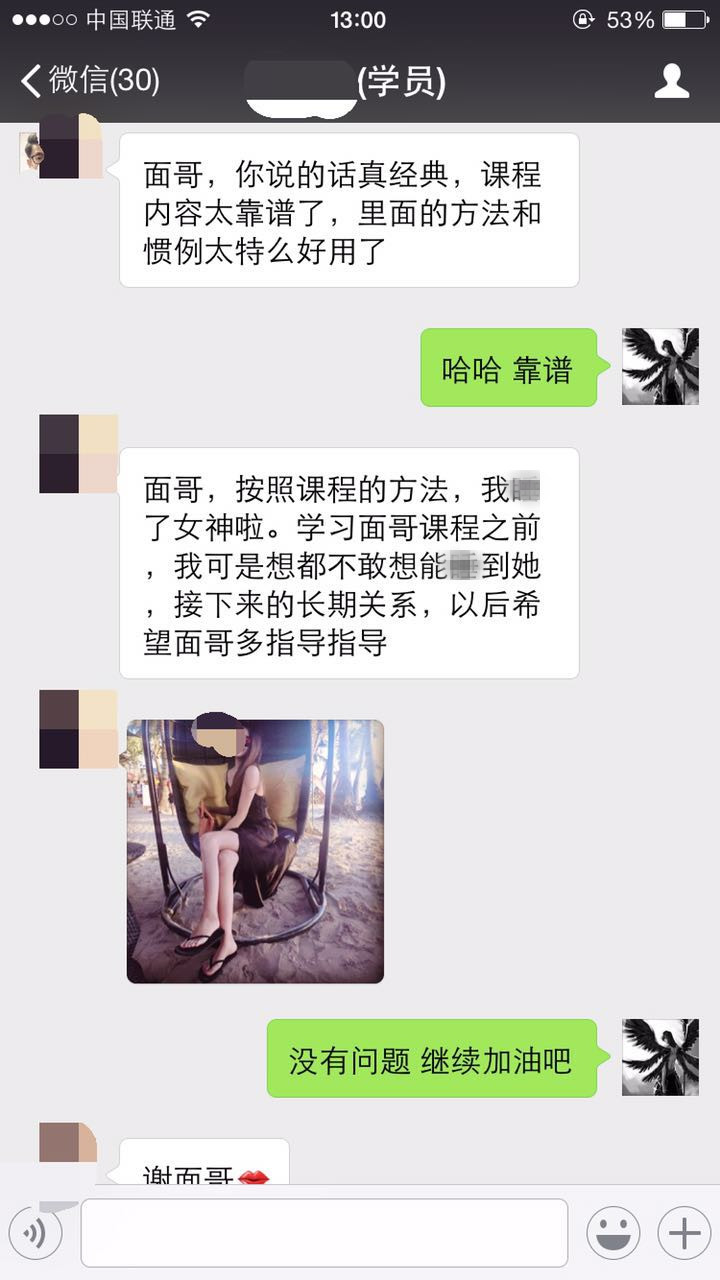Tap the voice message speaker icon
The width and height of the screenshot is (720, 1280).
click(36, 1232)
